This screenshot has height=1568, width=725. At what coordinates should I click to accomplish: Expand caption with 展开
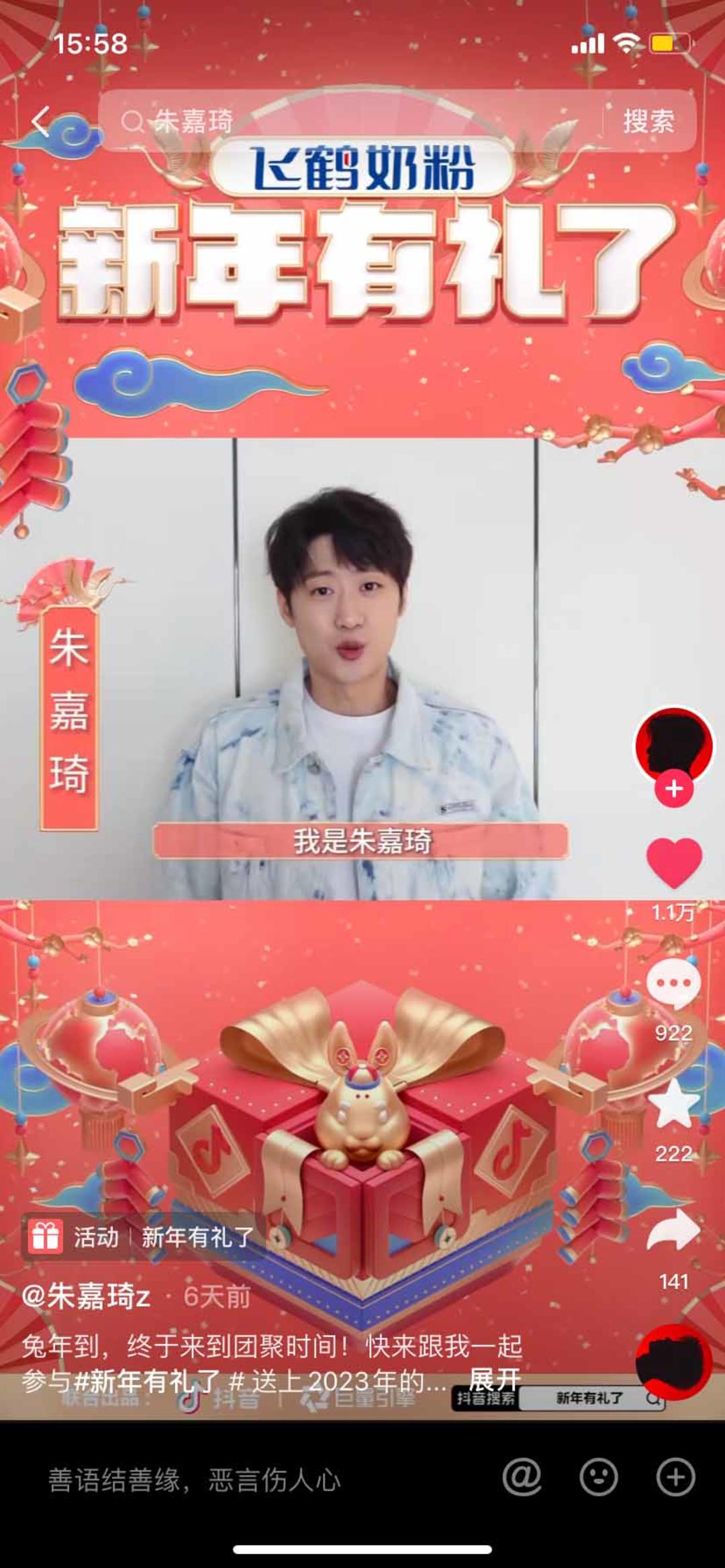click(x=495, y=1379)
